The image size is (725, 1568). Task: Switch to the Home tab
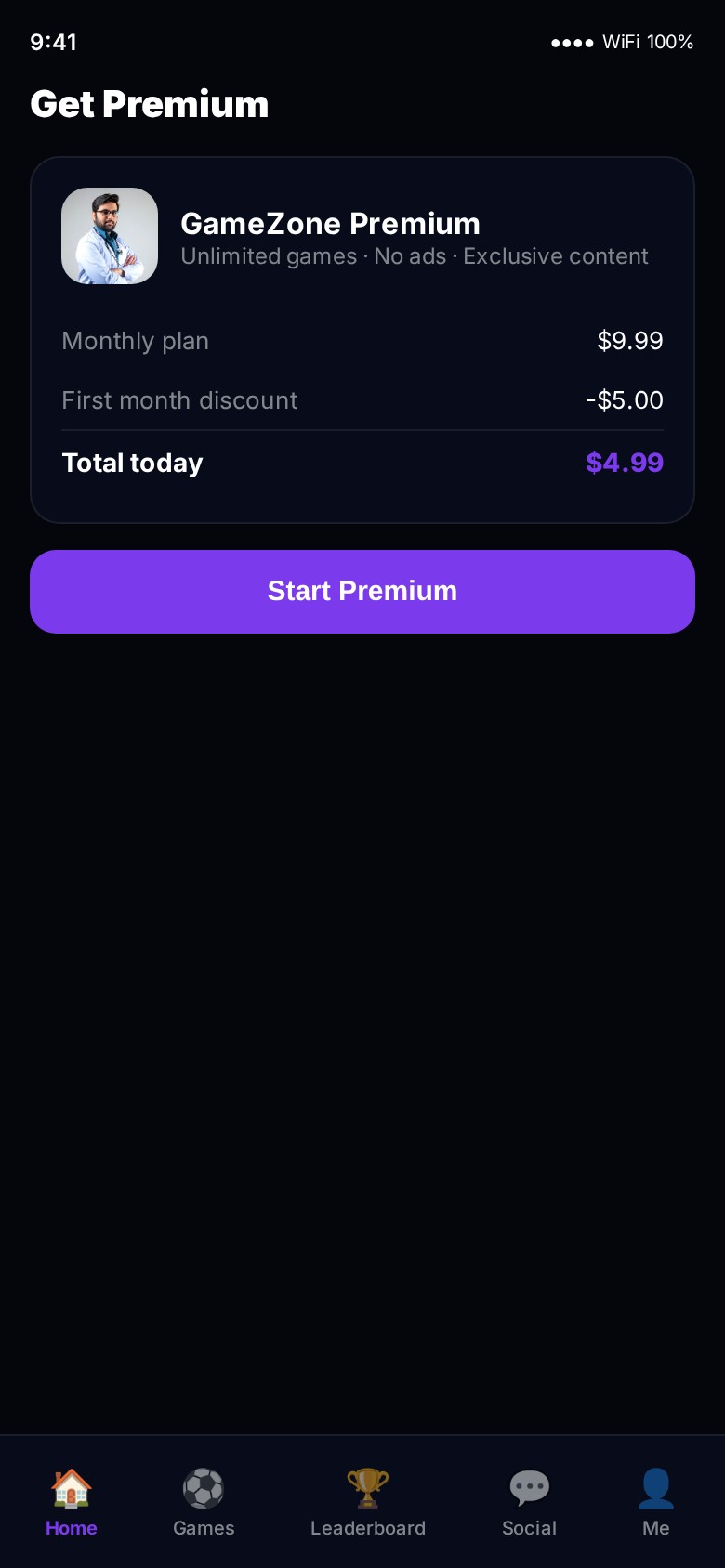tap(72, 1502)
